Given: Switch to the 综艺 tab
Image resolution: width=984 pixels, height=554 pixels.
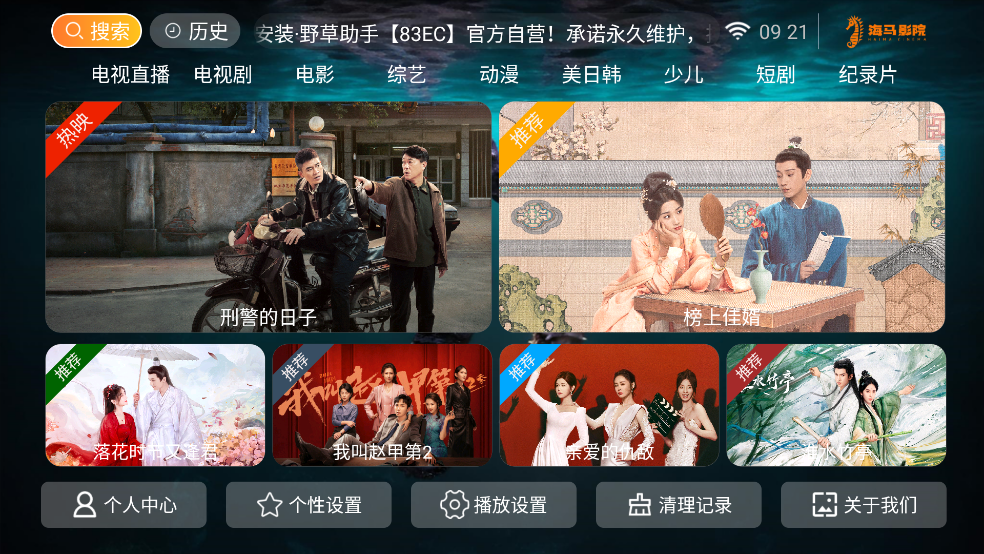Looking at the screenshot, I should [407, 75].
